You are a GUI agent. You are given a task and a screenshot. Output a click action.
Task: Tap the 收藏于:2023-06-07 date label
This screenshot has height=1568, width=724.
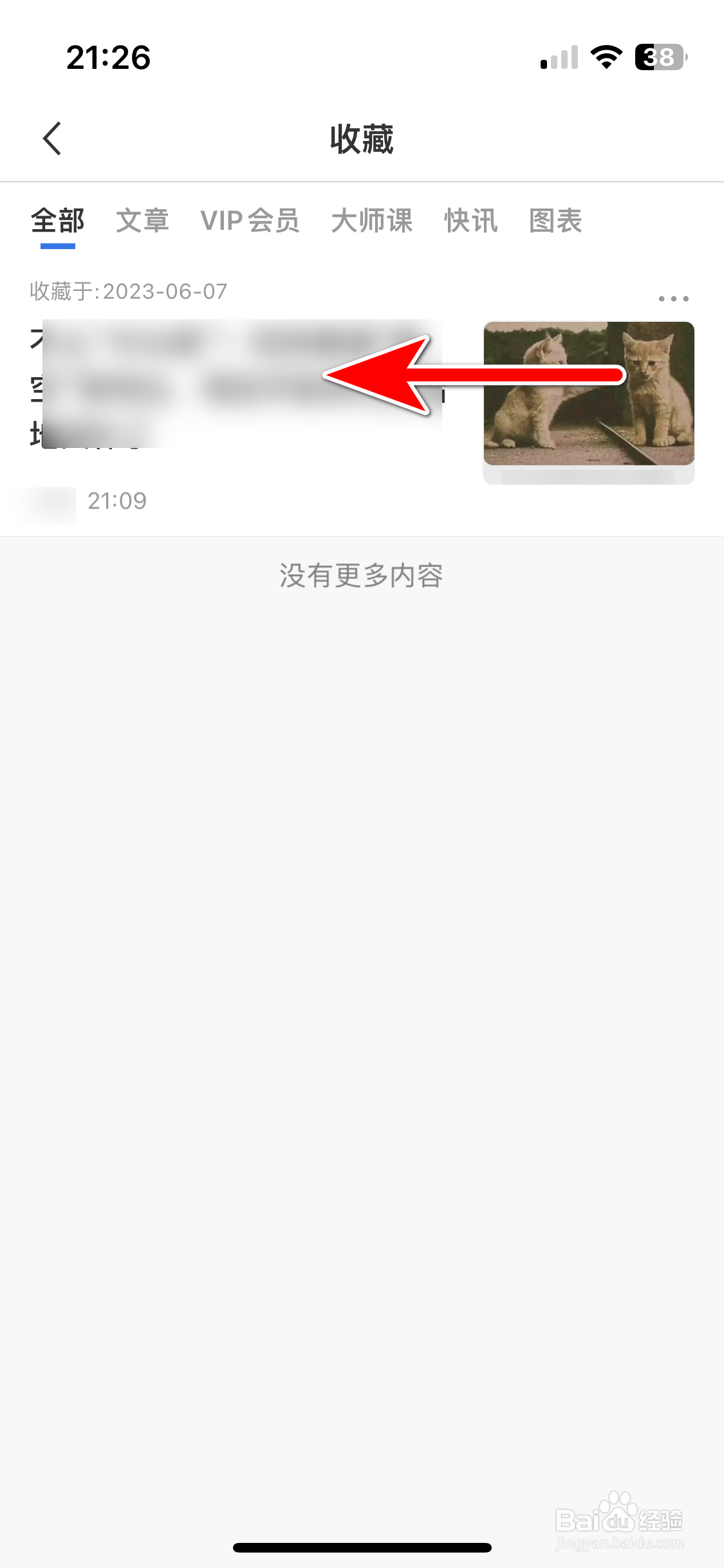126,291
